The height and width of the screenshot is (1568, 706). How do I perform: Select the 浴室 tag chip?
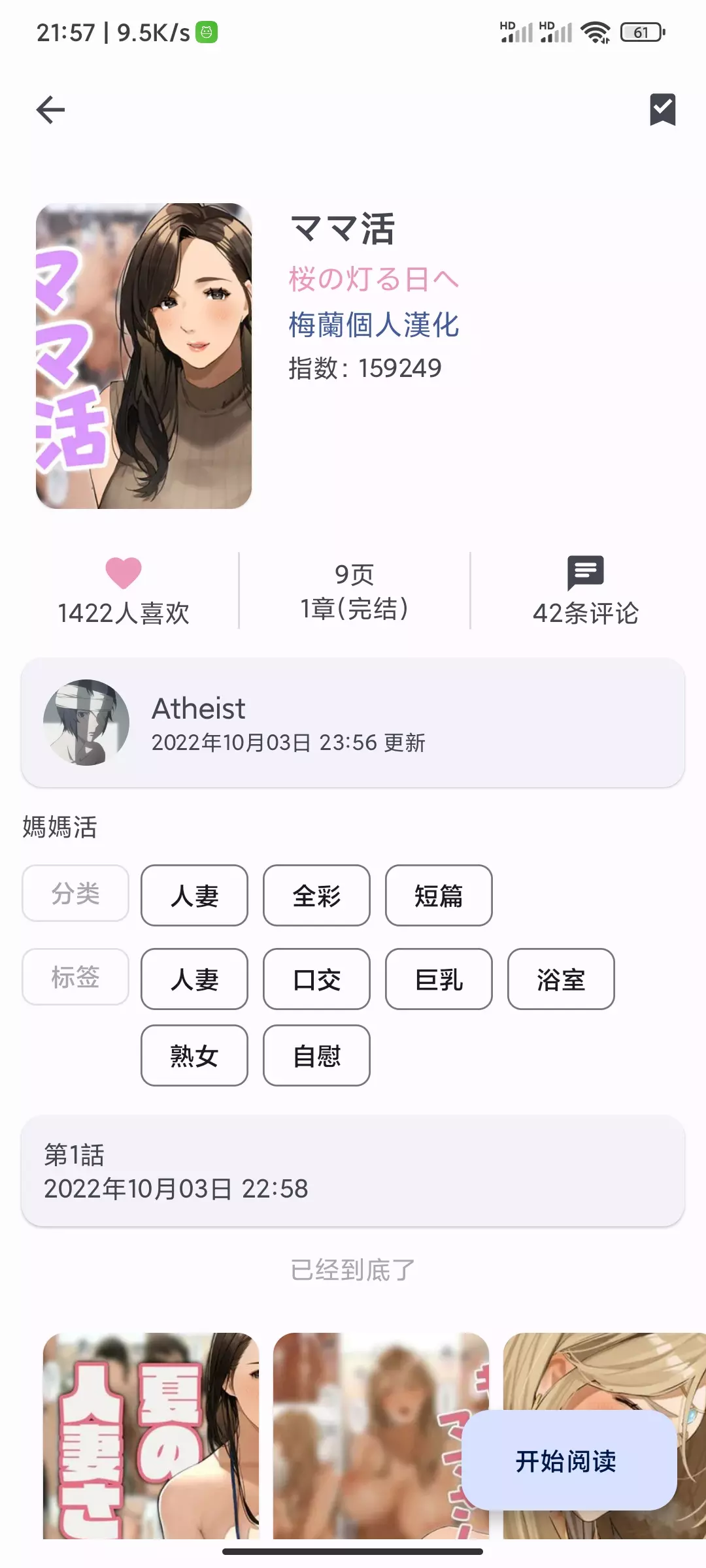click(x=561, y=979)
